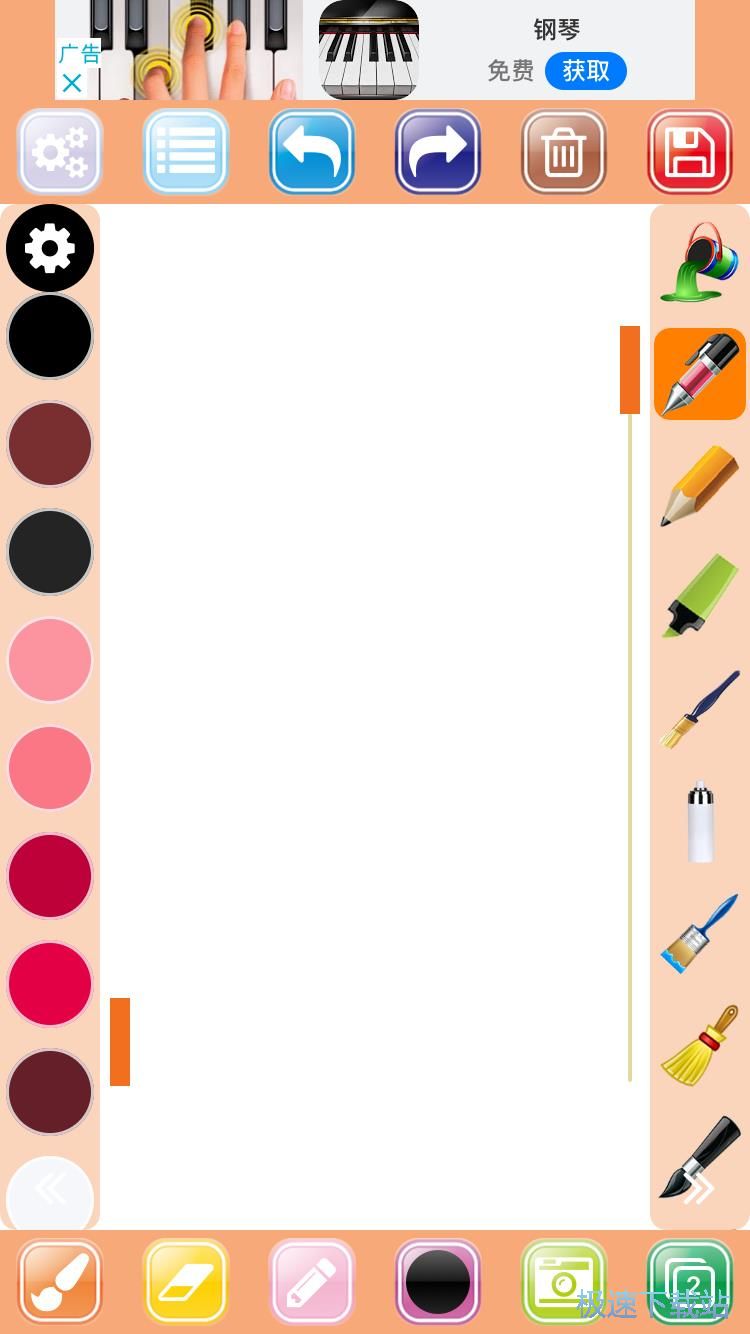Image resolution: width=750 pixels, height=1334 pixels.
Task: Redo the last action
Action: (x=438, y=152)
